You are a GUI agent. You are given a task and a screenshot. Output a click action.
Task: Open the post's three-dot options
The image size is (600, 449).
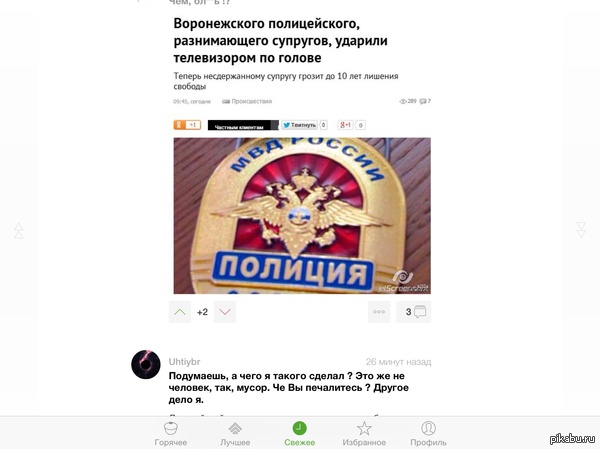(379, 312)
